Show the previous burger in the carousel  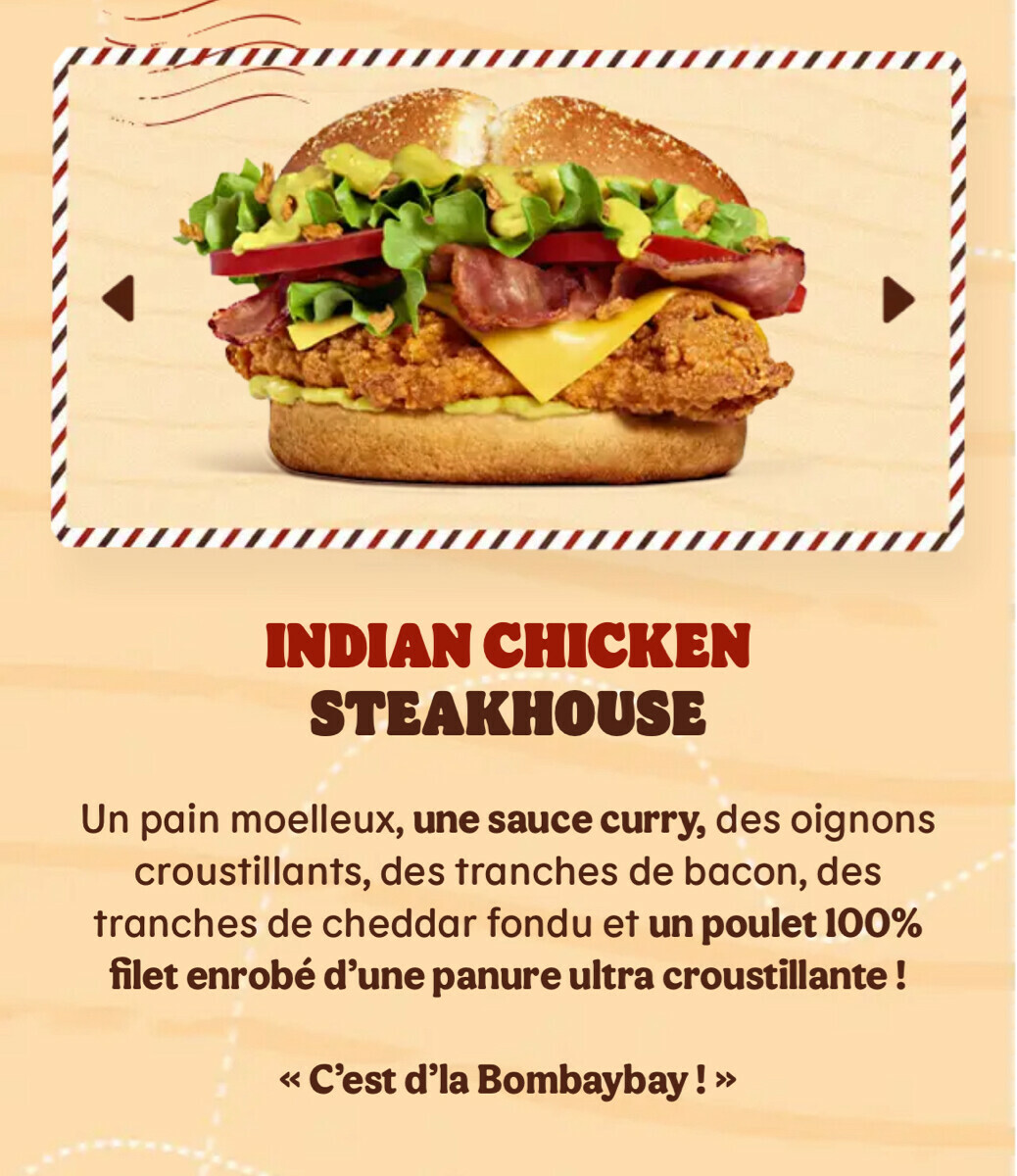click(x=119, y=298)
